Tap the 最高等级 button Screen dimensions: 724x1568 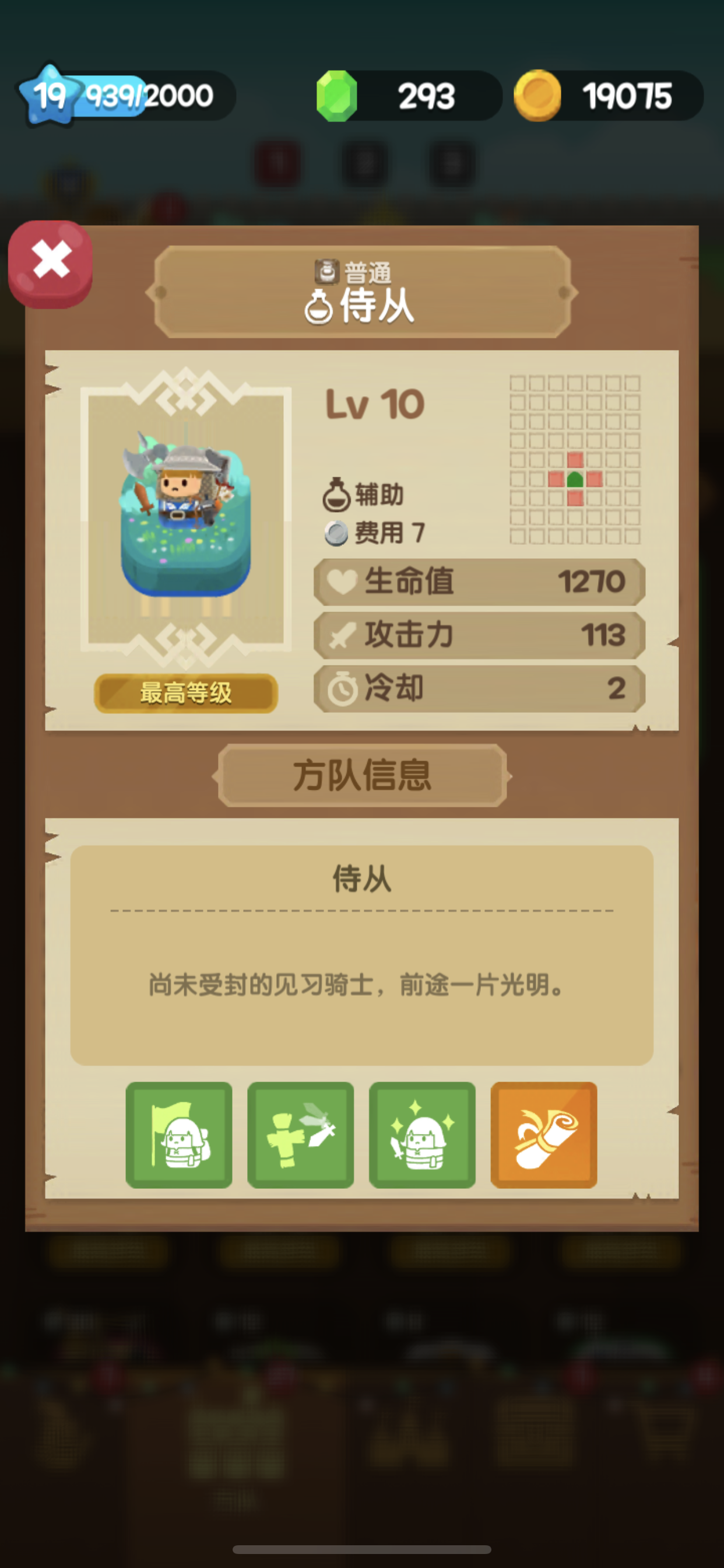click(x=186, y=692)
